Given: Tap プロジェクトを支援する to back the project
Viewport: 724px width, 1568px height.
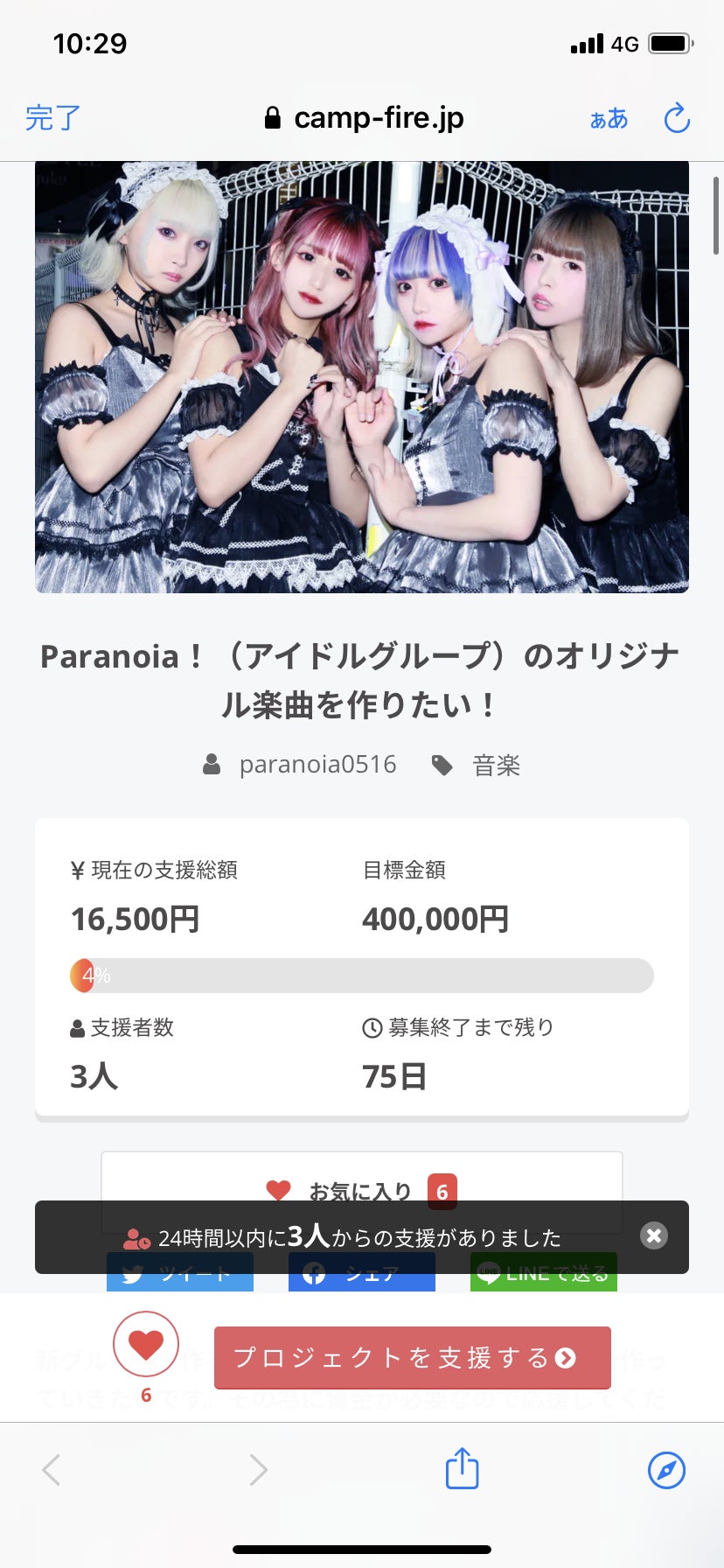Looking at the screenshot, I should point(412,1358).
